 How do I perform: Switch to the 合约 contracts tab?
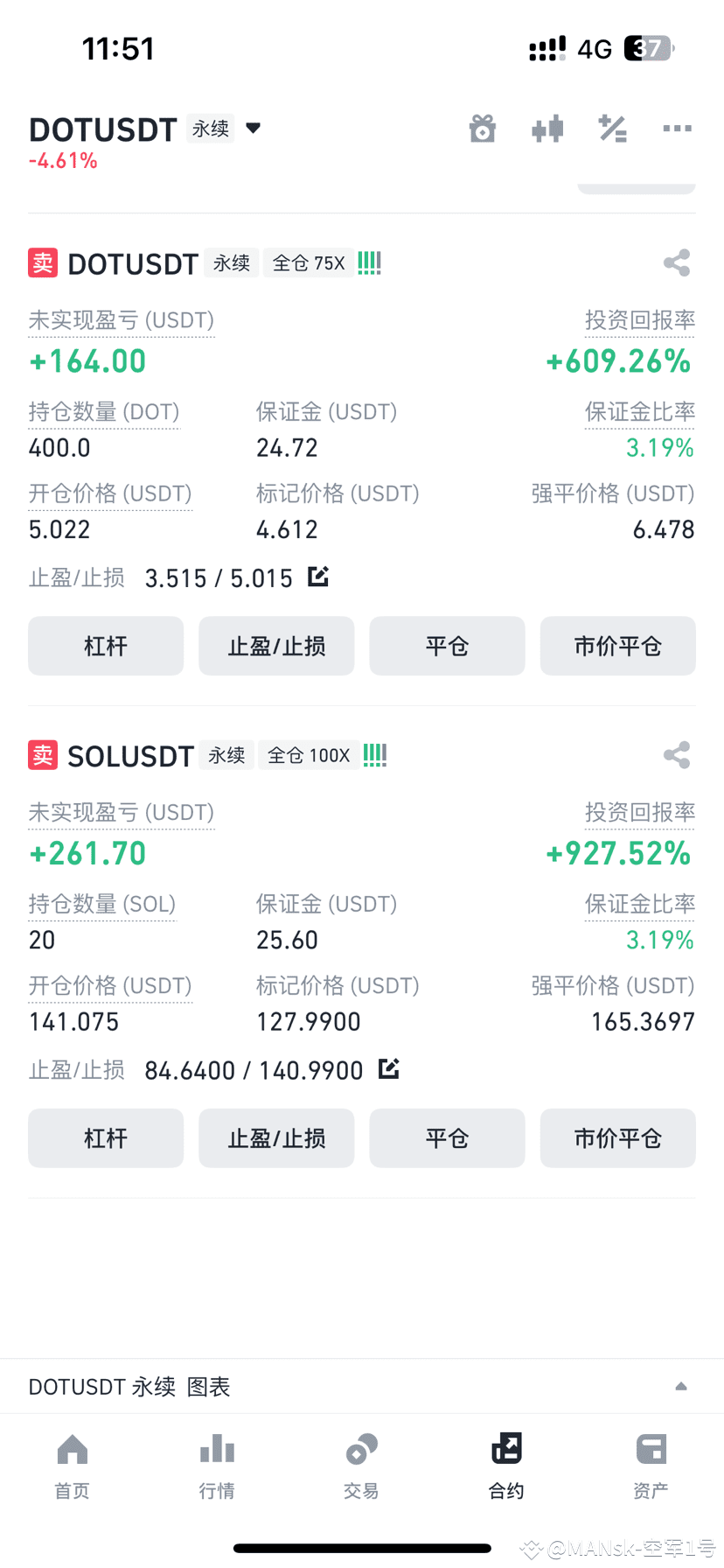point(506,1466)
